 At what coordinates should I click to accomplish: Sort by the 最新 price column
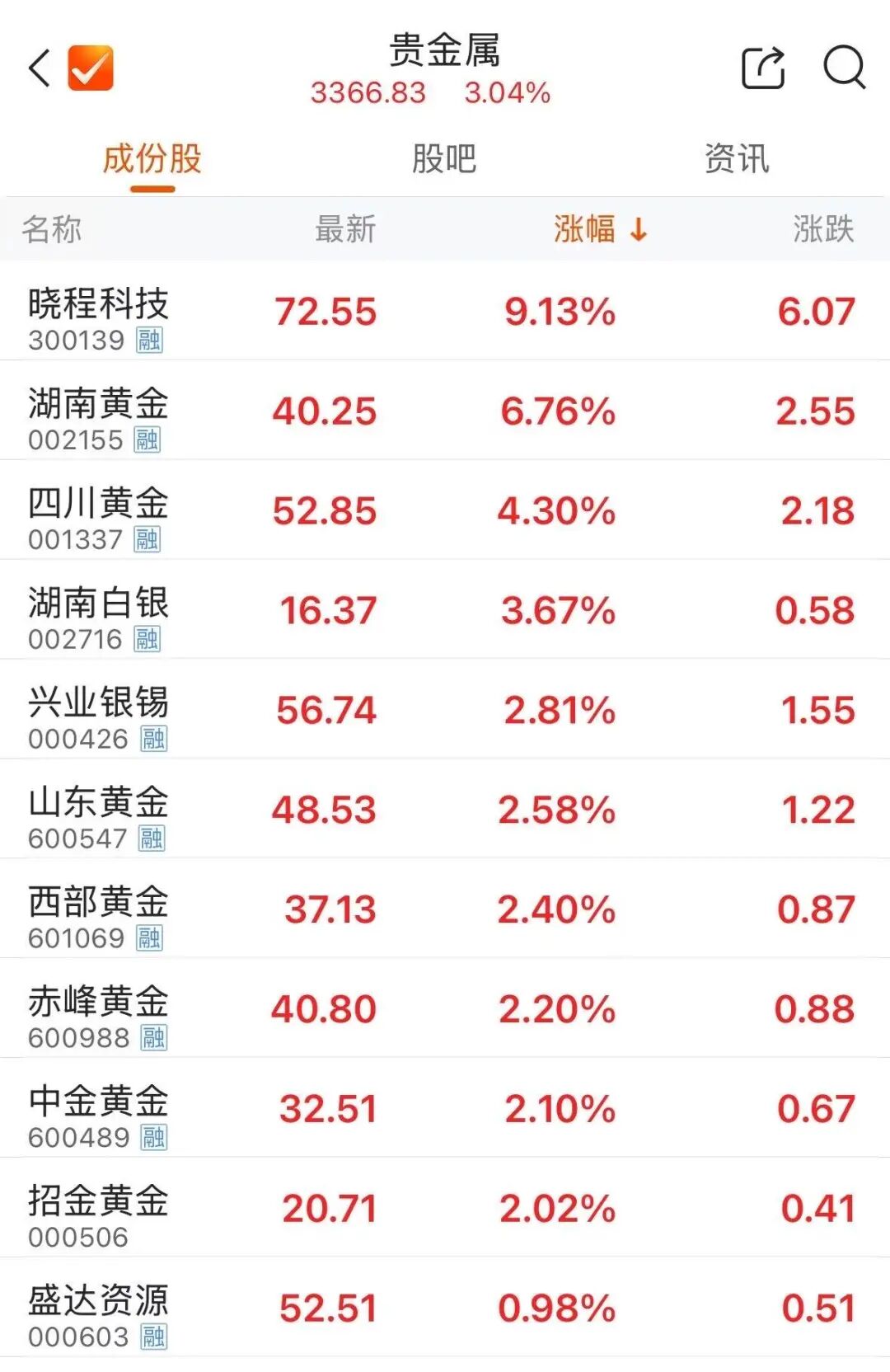pos(345,229)
